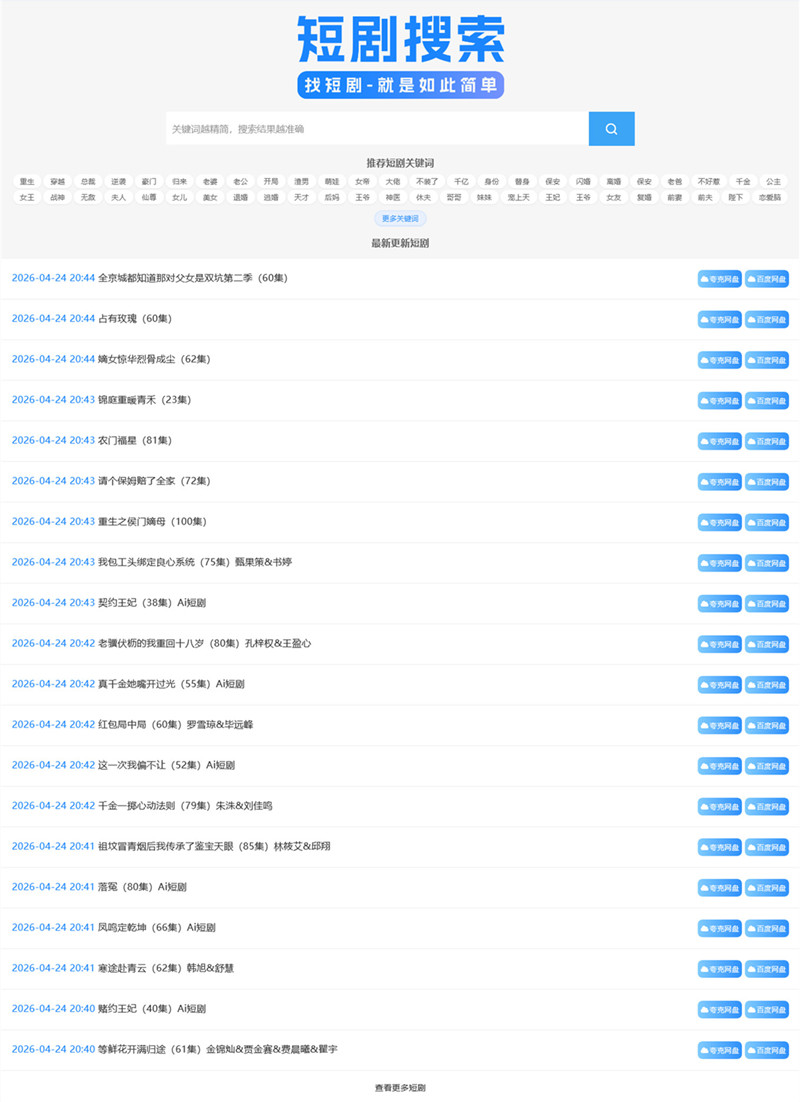Viewport: 800px width, 1102px height.
Task: Open 凤鸣定乾坤（66集）drama entry
Action: pyautogui.click(x=156, y=928)
